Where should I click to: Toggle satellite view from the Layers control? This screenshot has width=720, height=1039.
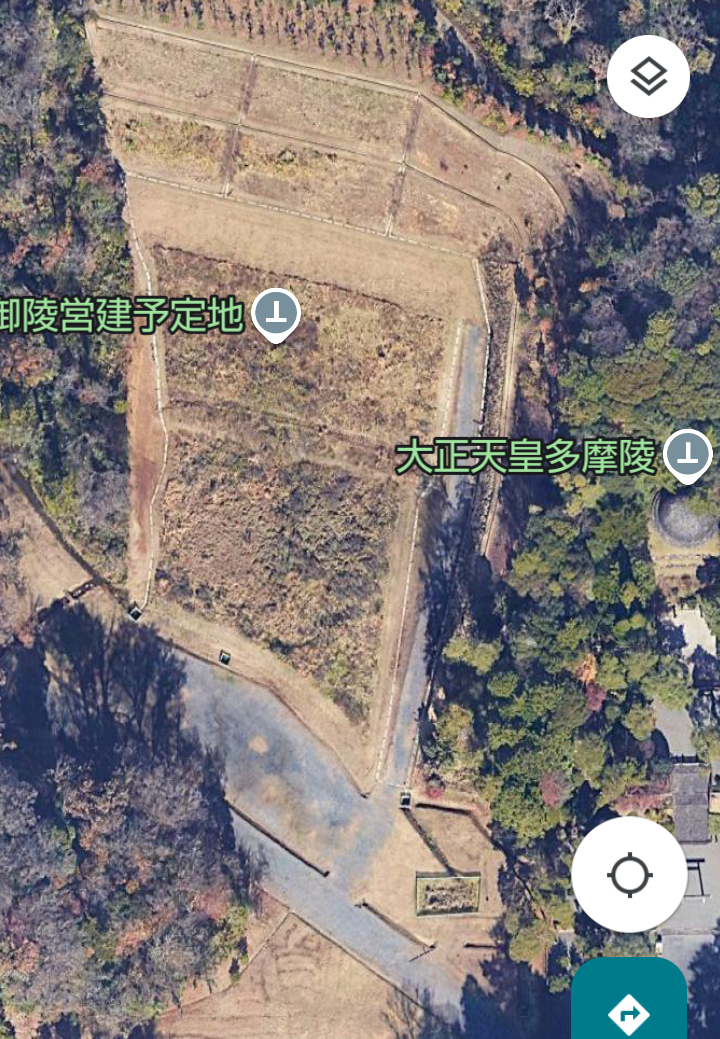pos(648,78)
